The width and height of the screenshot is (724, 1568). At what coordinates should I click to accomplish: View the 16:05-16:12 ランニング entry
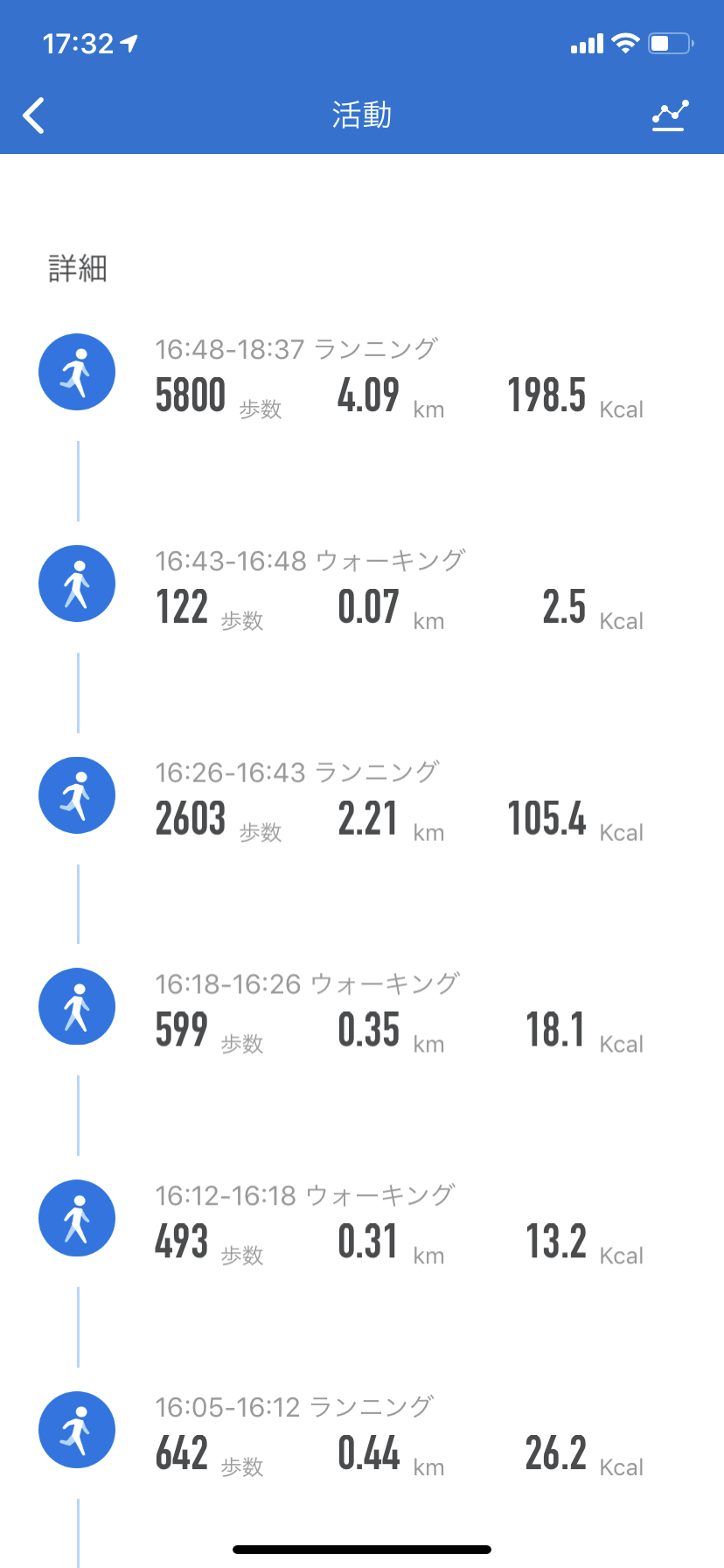click(362, 1434)
